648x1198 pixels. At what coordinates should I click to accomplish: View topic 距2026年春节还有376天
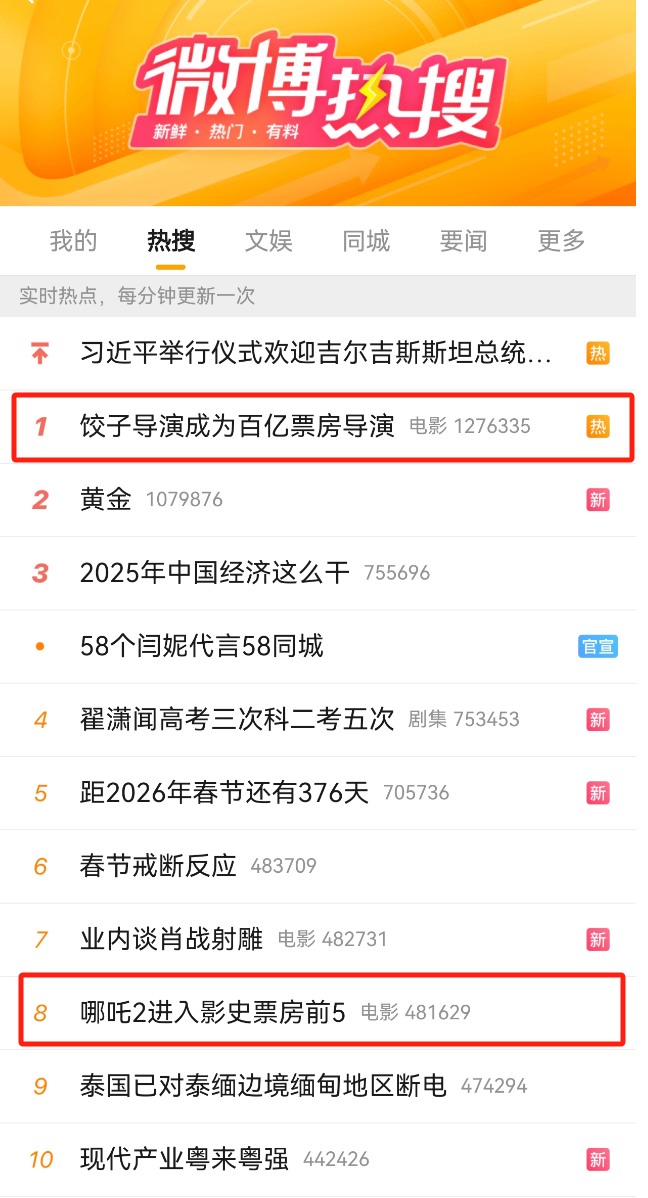tap(225, 793)
